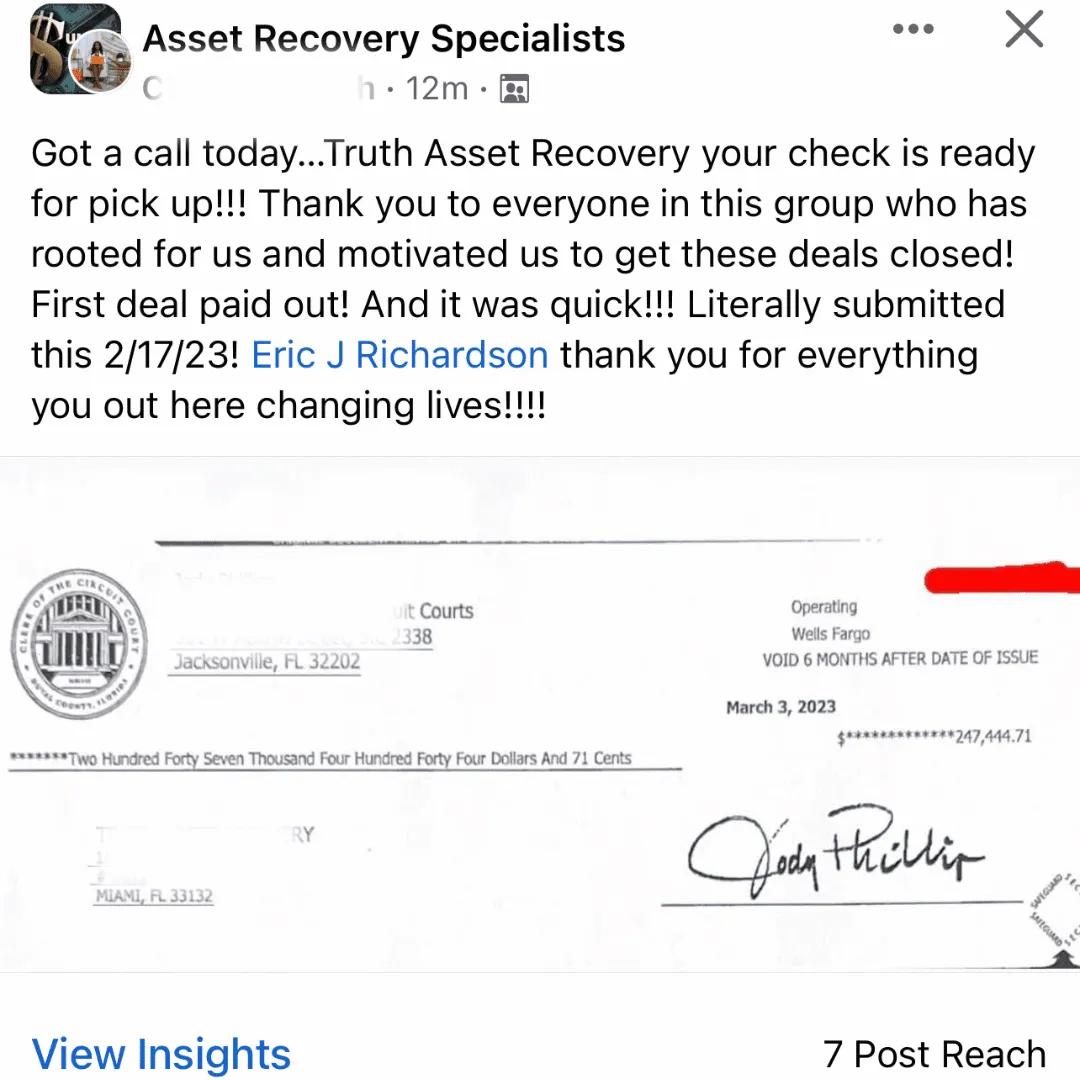Open the group's profile picture
This screenshot has width=1080, height=1080.
pyautogui.click(x=75, y=50)
